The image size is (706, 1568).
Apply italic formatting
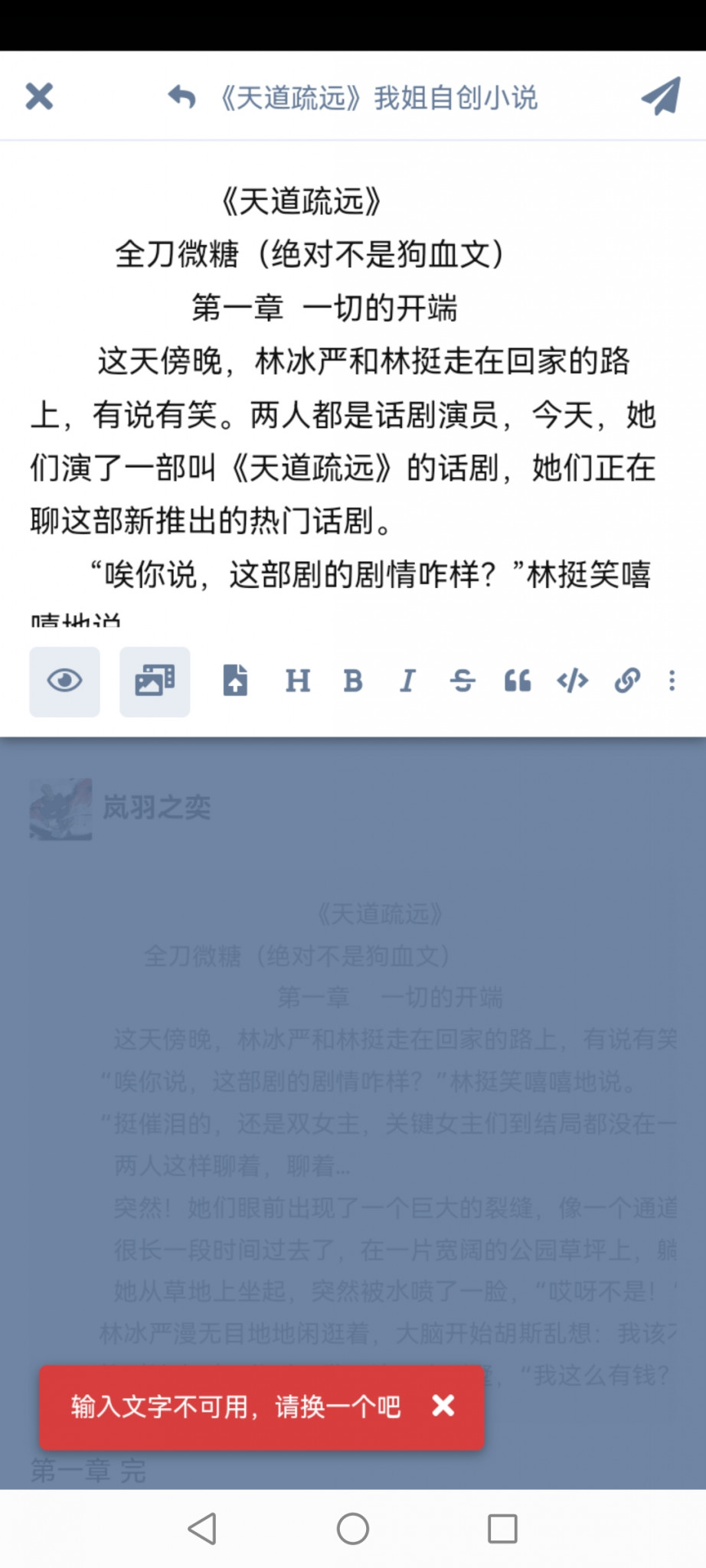point(407,680)
